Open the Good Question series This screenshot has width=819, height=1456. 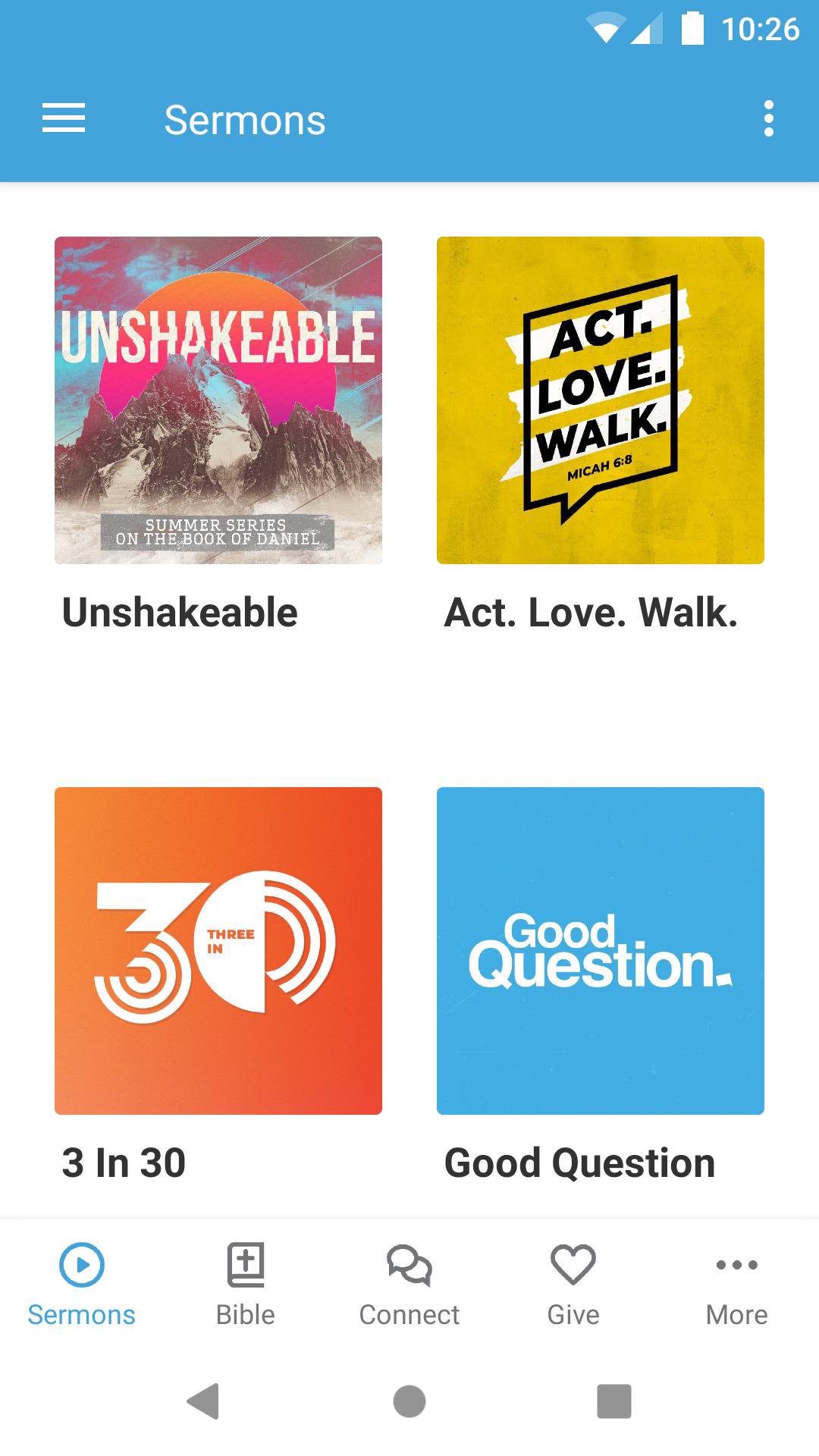[600, 950]
